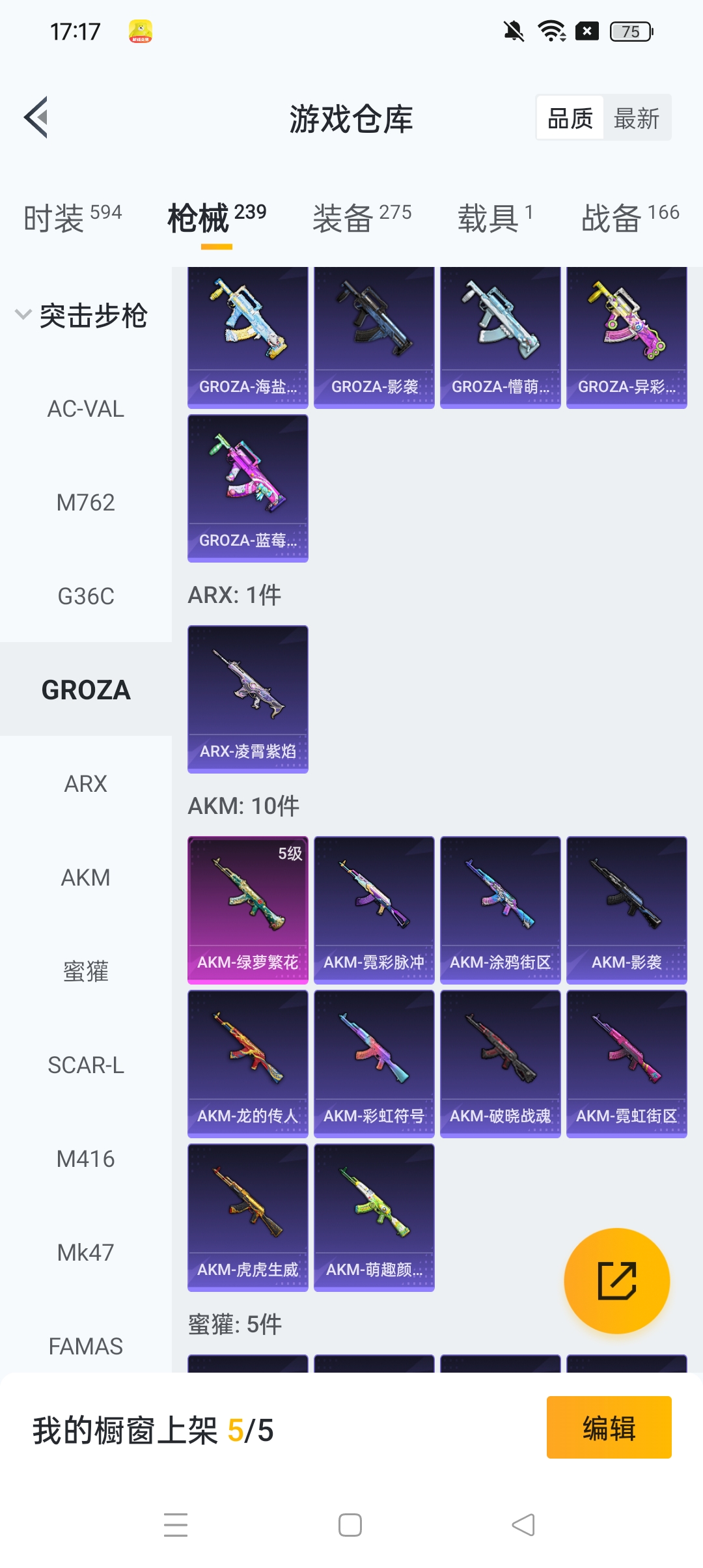
Task: Go to the system home screen
Action: pos(350,1525)
